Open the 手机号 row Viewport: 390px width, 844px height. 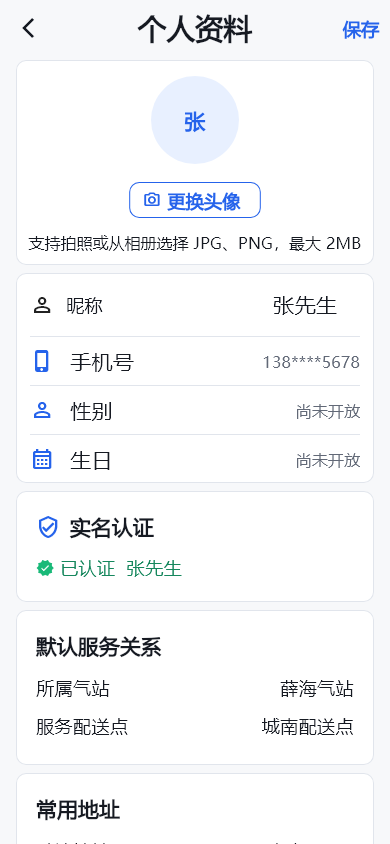[x=195, y=361]
